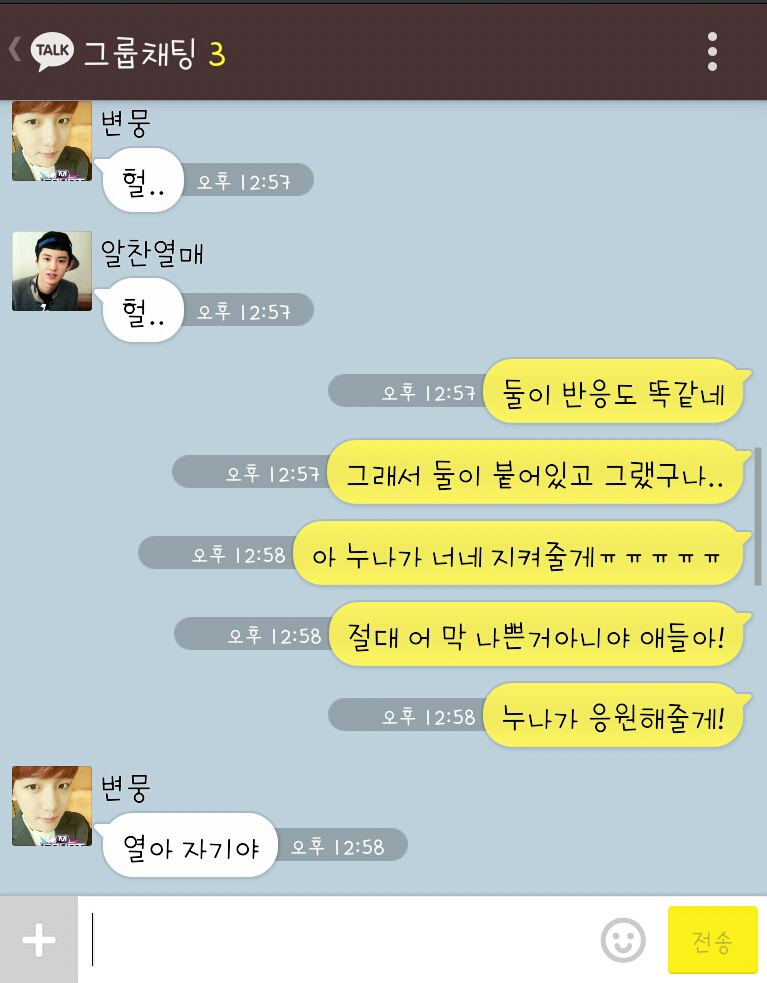Image resolution: width=767 pixels, height=983 pixels.
Task: Open the plus attachment menu
Action: click(x=38, y=940)
